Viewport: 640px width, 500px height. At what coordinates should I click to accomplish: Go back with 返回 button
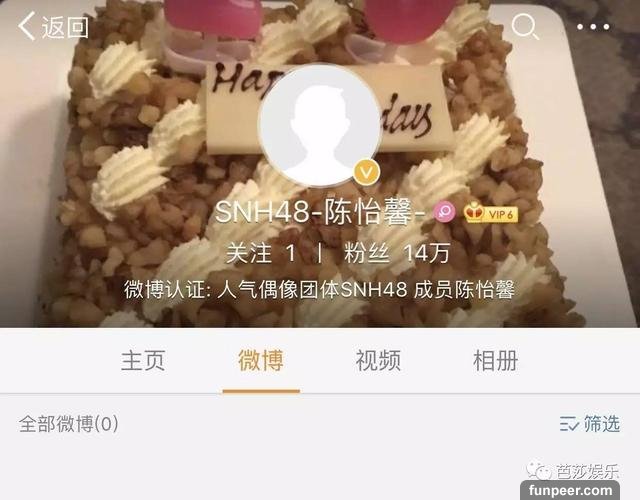point(53,26)
